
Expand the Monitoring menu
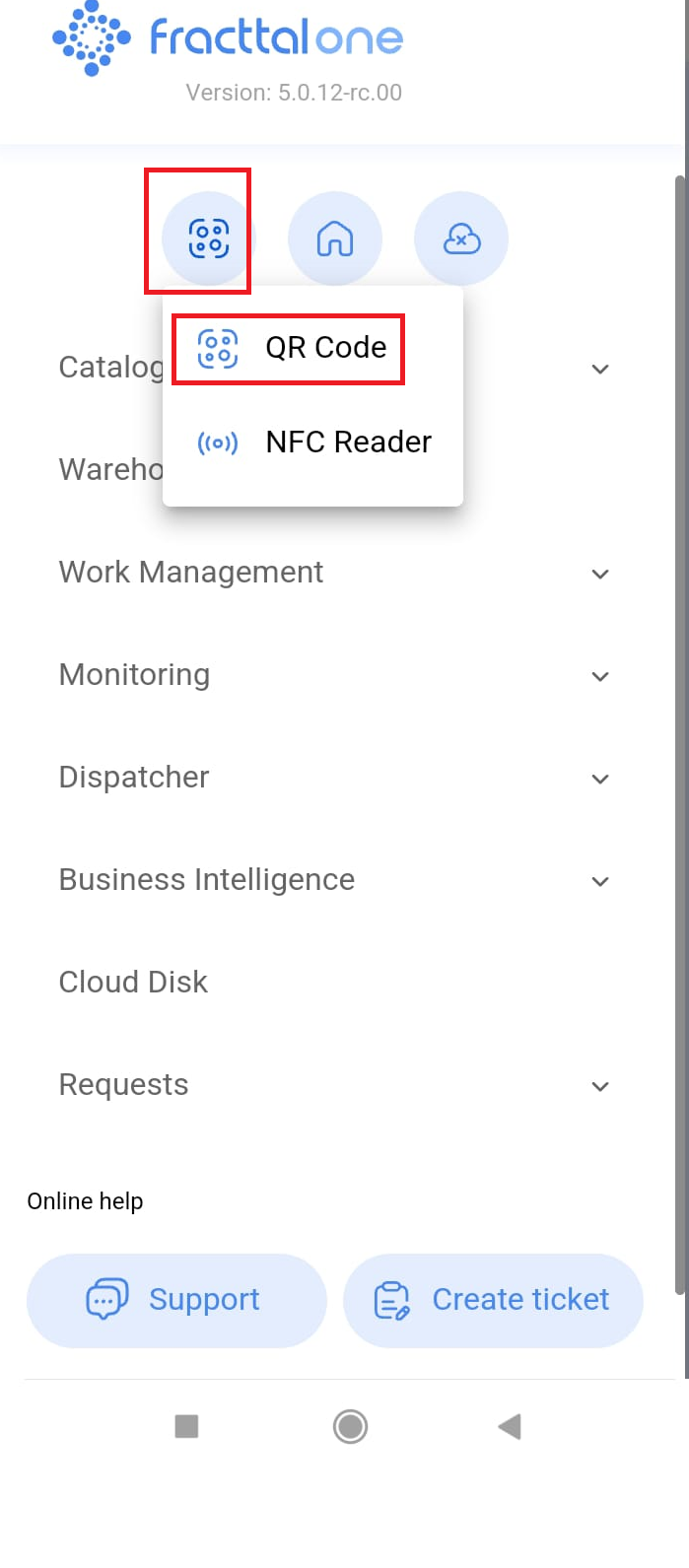[335, 675]
